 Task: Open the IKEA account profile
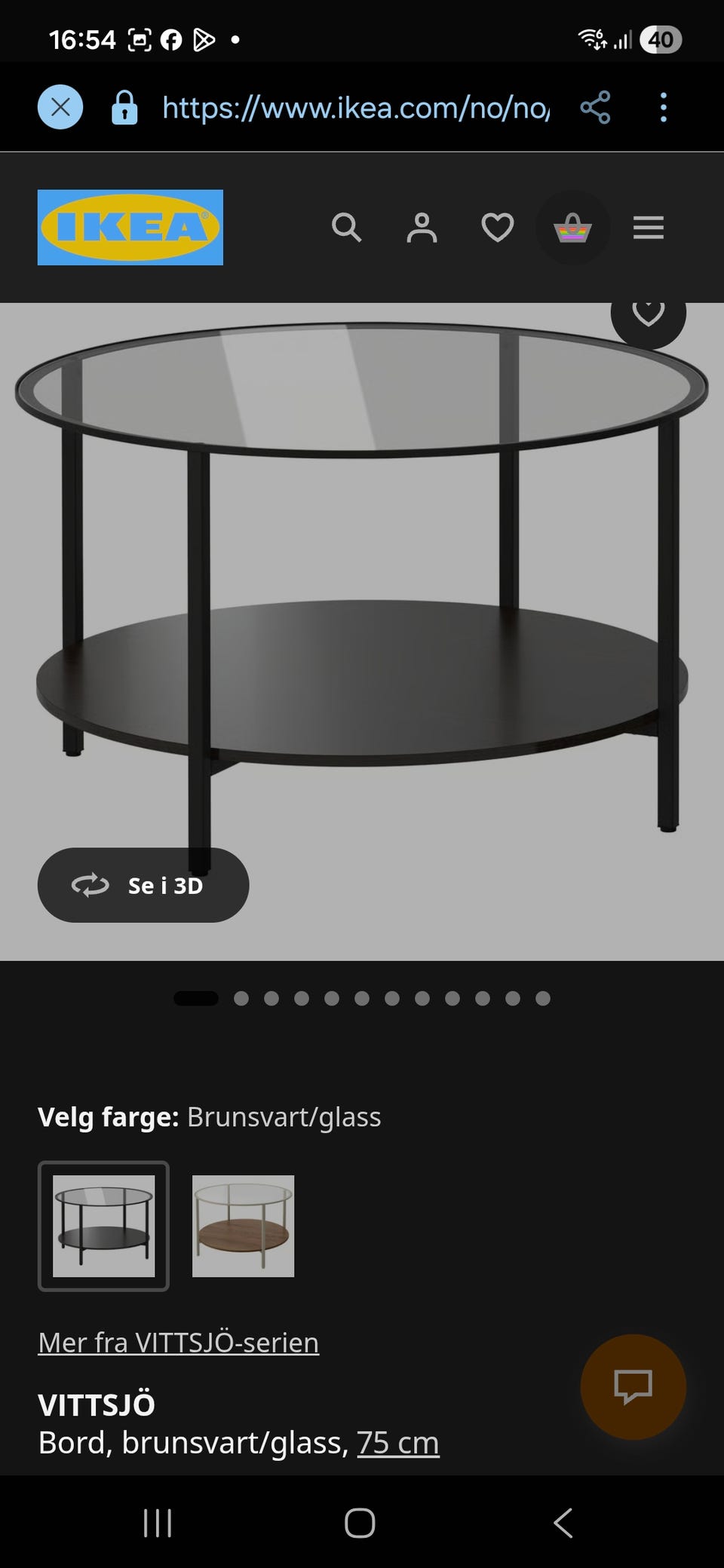tap(422, 227)
